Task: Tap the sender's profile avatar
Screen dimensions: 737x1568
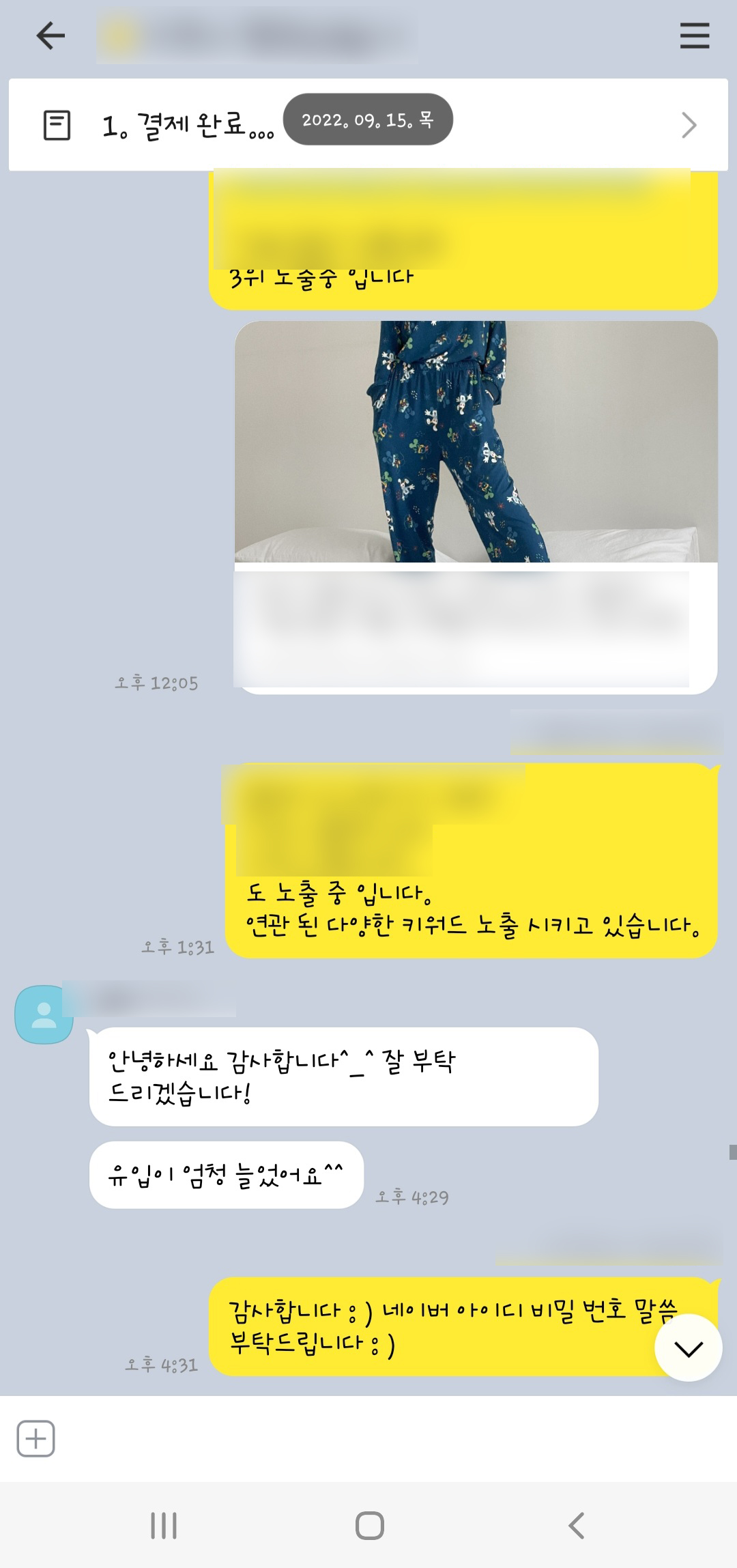Action: (x=44, y=1014)
